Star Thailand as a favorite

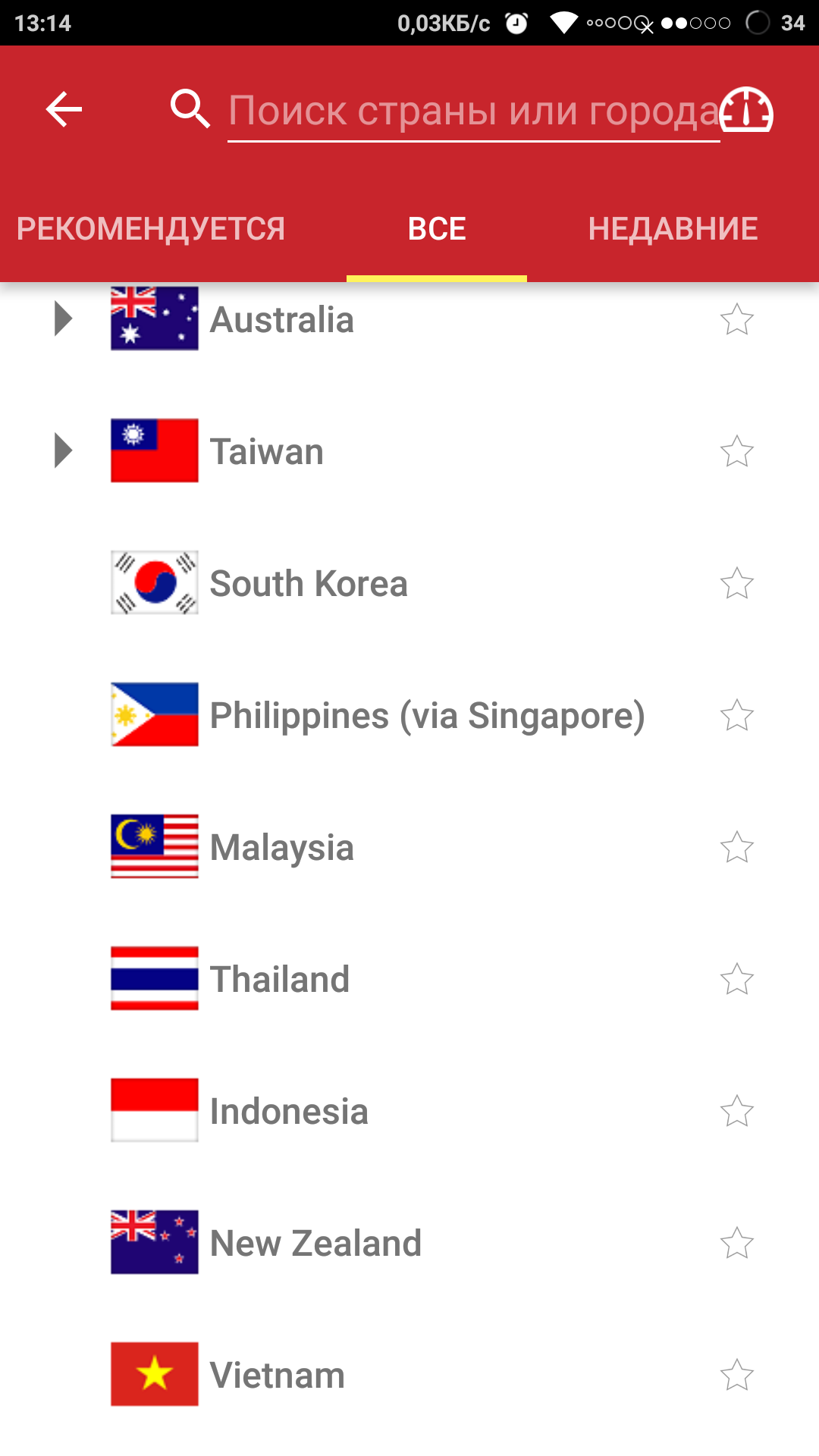(x=736, y=979)
